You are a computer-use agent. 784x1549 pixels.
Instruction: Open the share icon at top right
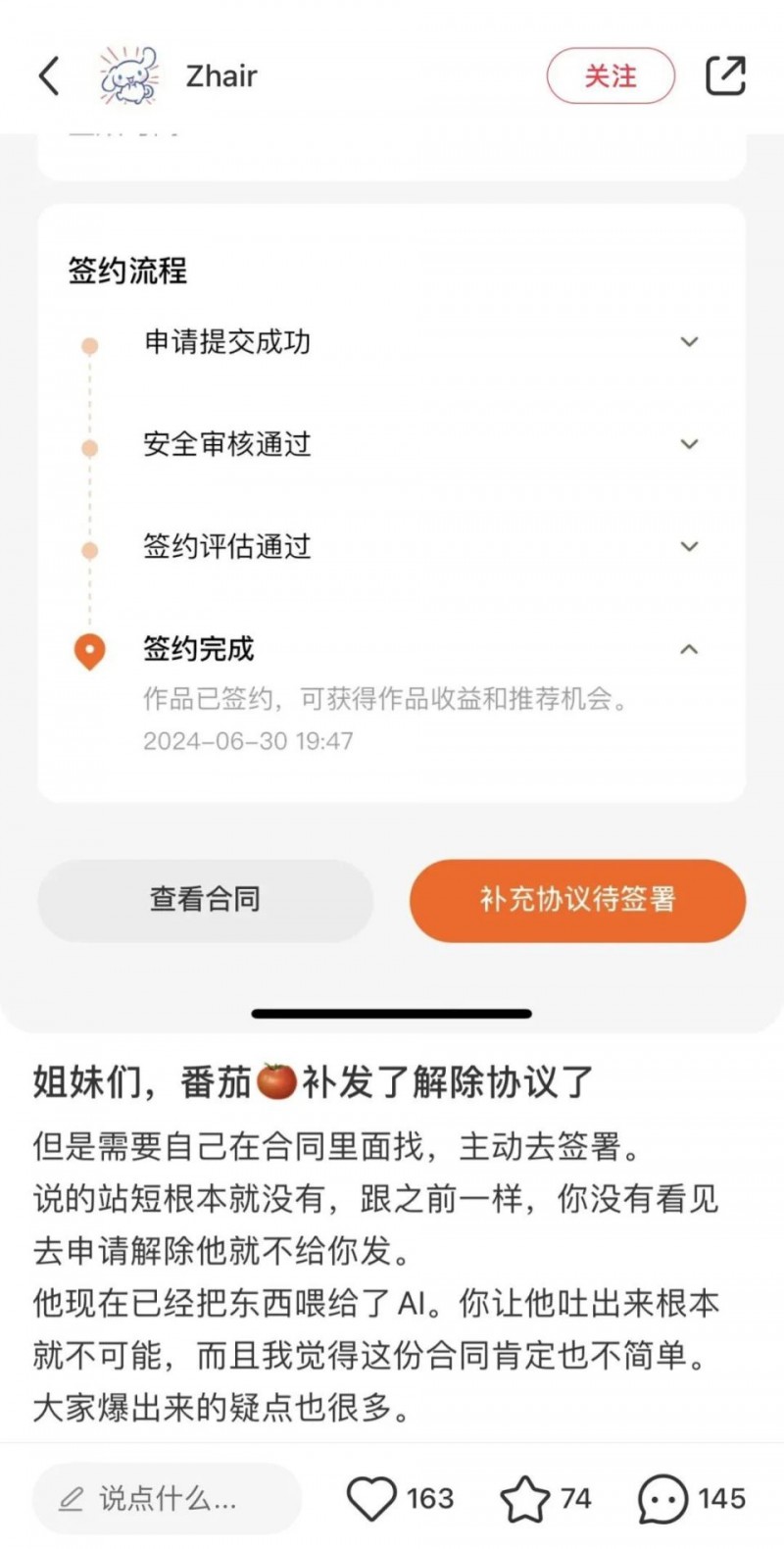tap(726, 75)
